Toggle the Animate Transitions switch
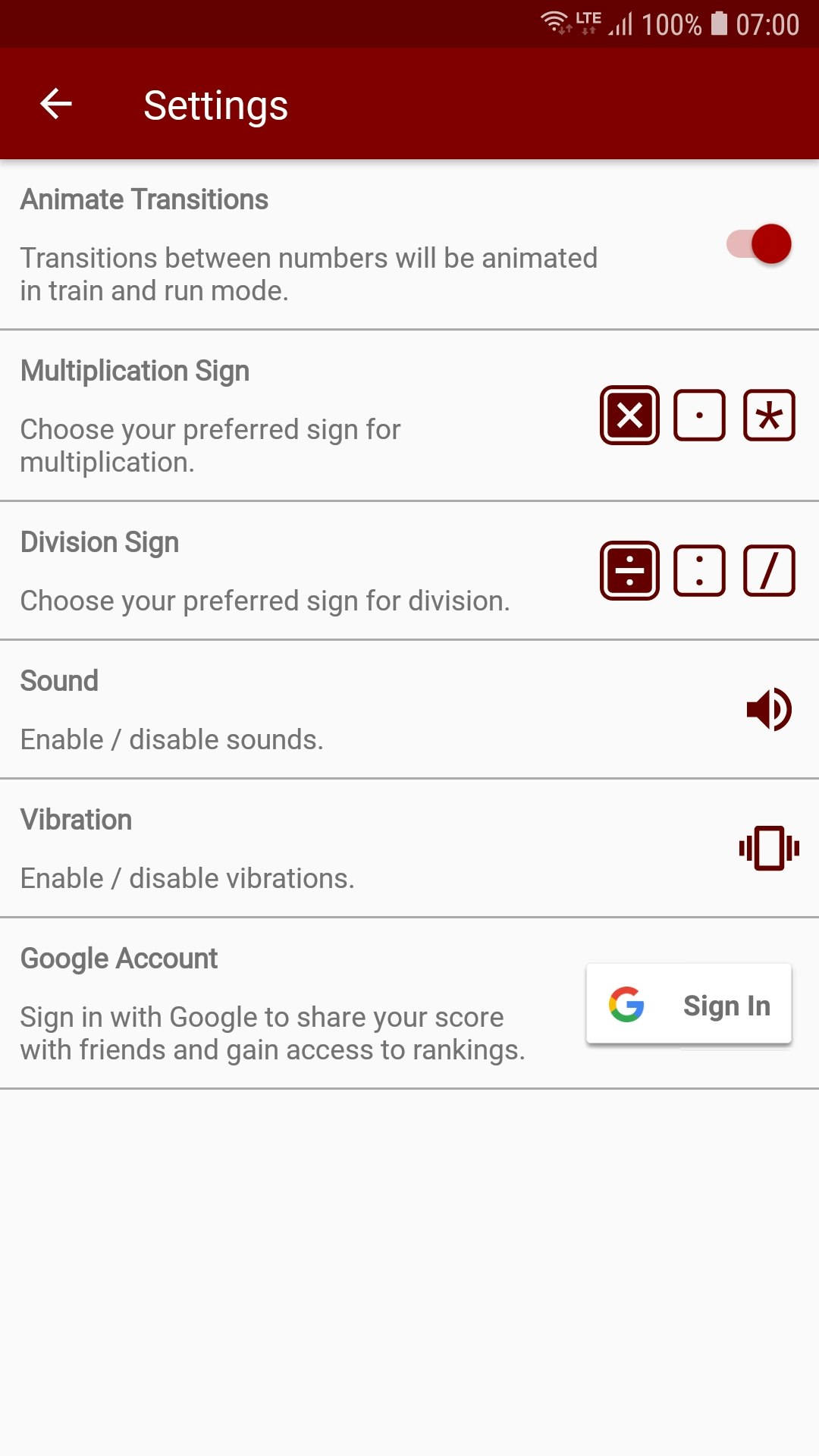The width and height of the screenshot is (819, 1456). point(759,244)
